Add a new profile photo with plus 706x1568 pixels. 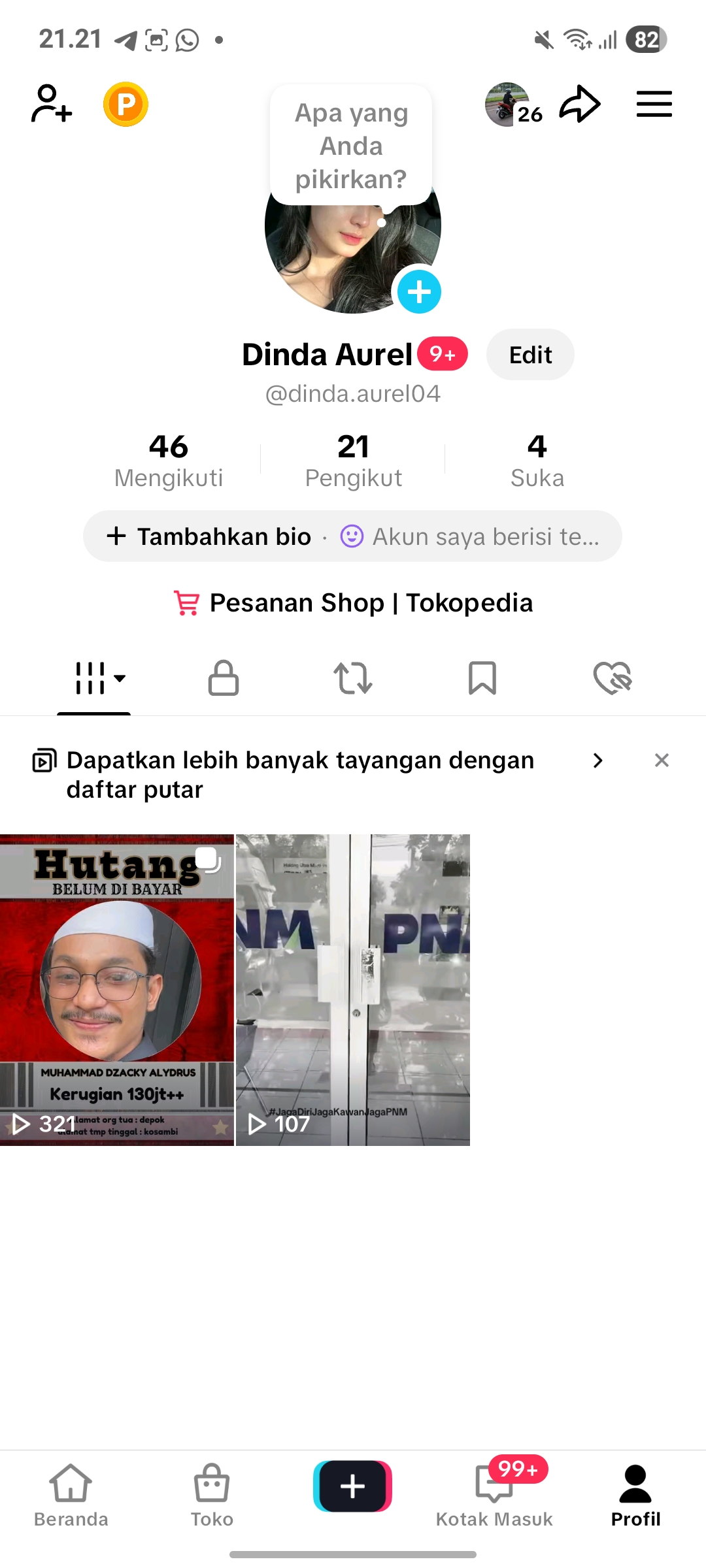[419, 291]
